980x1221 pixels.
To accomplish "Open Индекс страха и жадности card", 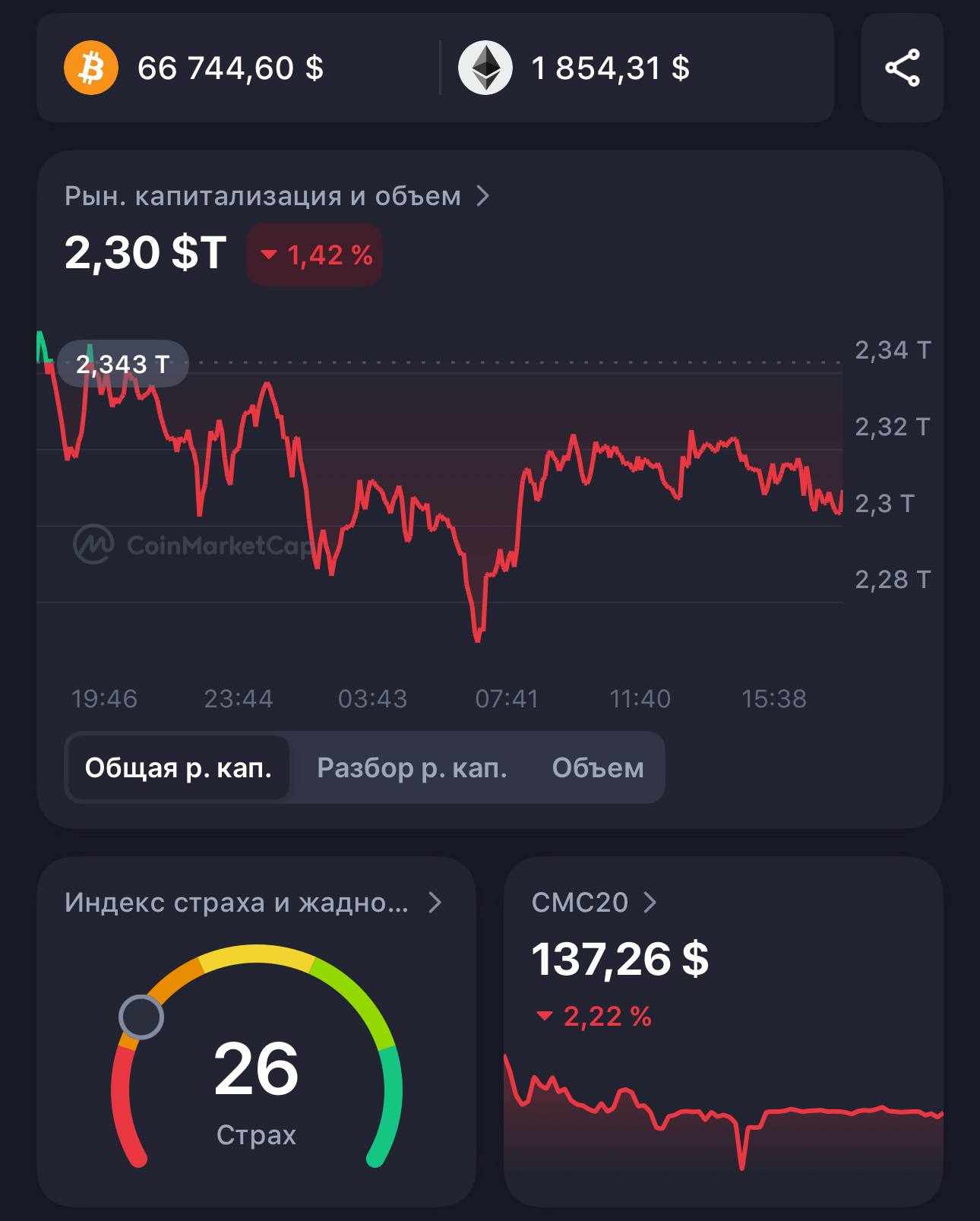I will (x=256, y=1031).
